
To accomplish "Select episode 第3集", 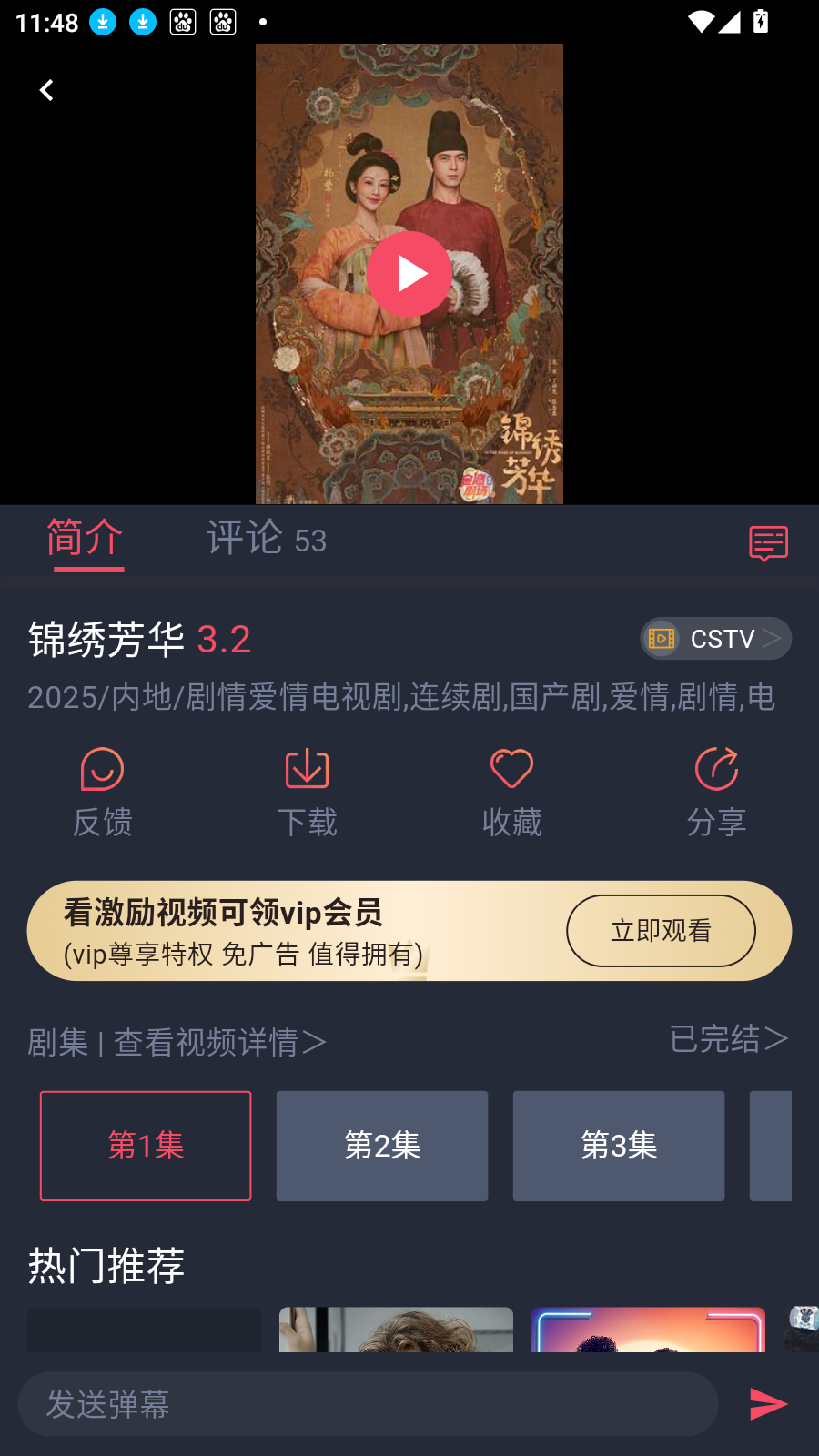I will (619, 1146).
